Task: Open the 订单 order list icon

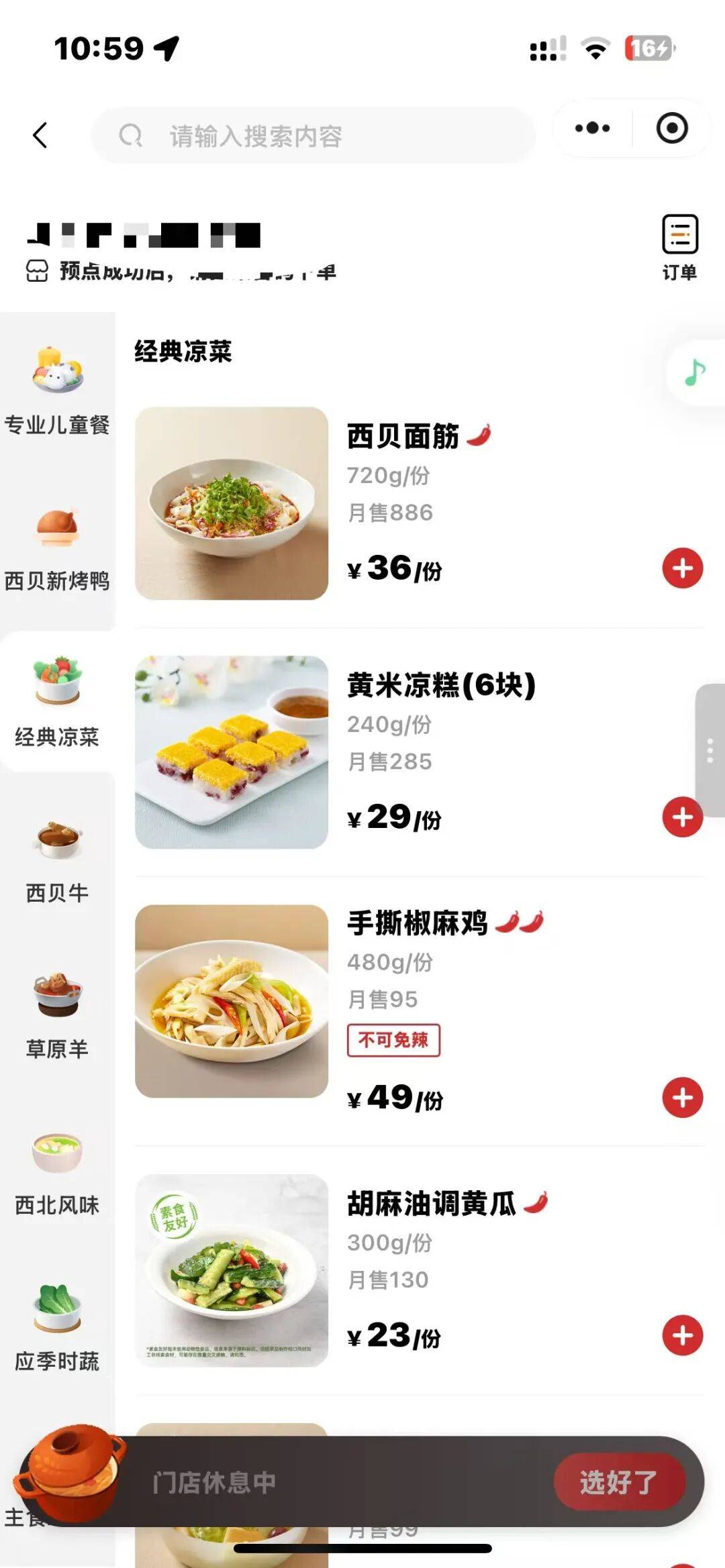Action: (680, 235)
